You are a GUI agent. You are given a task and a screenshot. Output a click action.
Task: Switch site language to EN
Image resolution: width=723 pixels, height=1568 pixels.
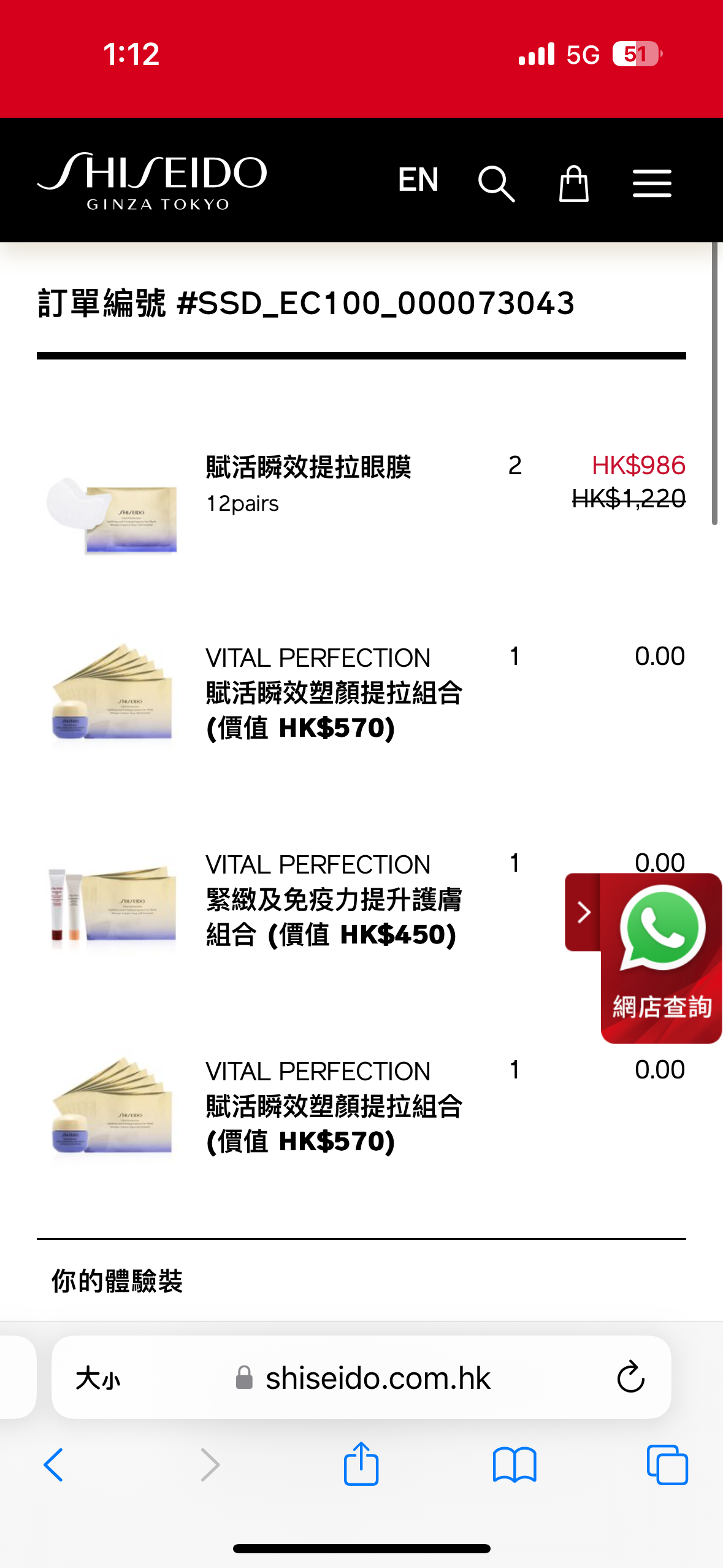418,180
